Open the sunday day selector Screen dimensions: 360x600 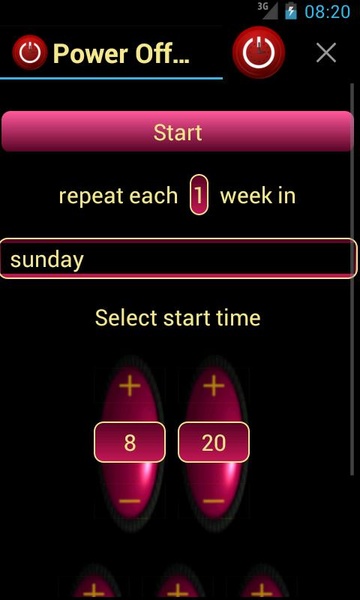(x=178, y=259)
